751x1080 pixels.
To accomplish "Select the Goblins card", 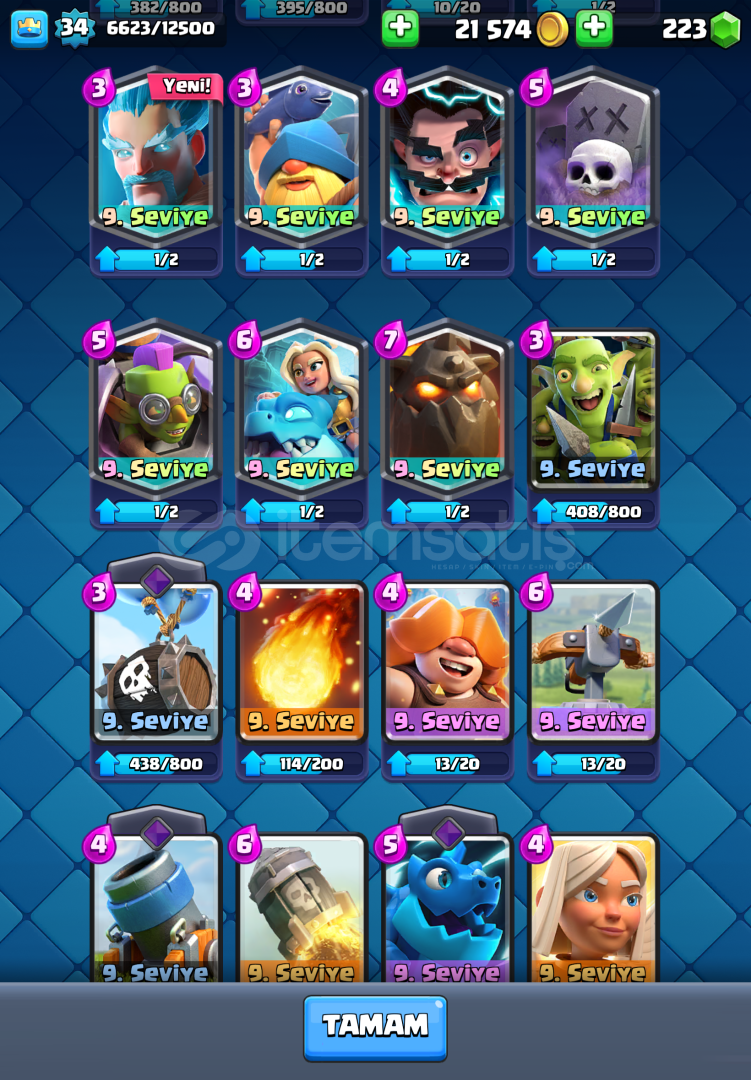I will click(593, 412).
